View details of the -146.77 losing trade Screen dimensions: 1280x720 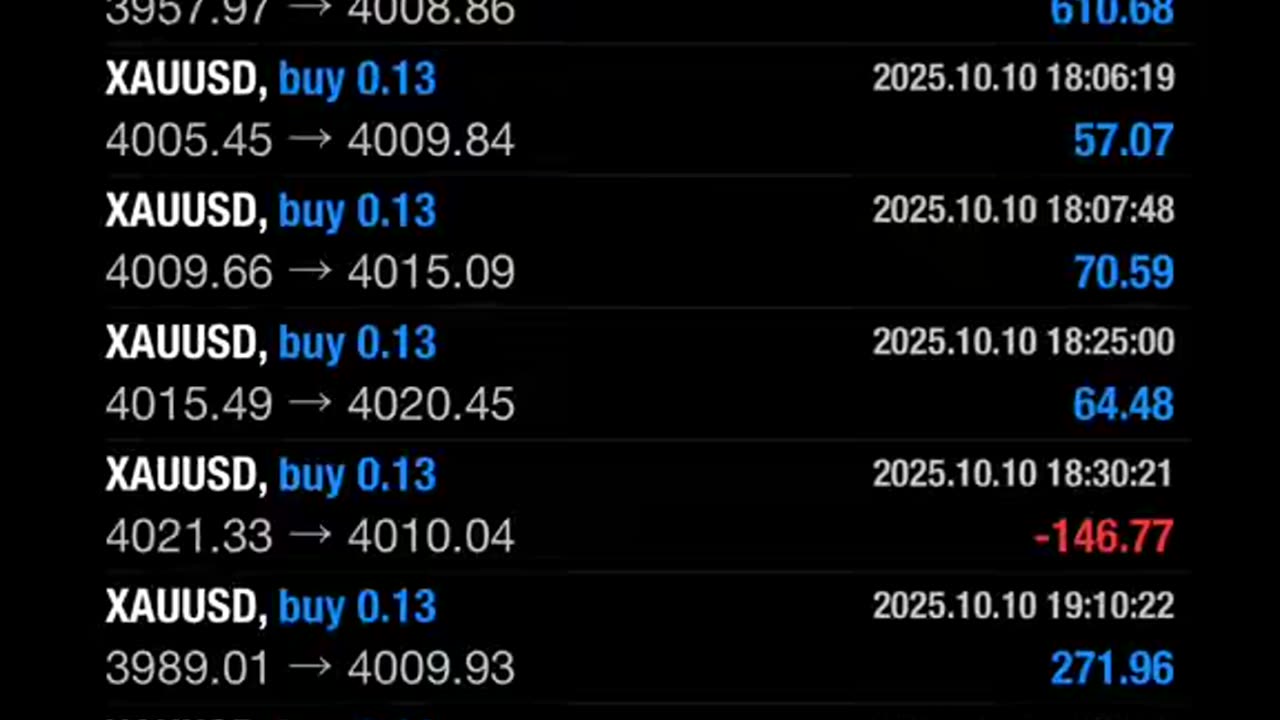(640, 505)
